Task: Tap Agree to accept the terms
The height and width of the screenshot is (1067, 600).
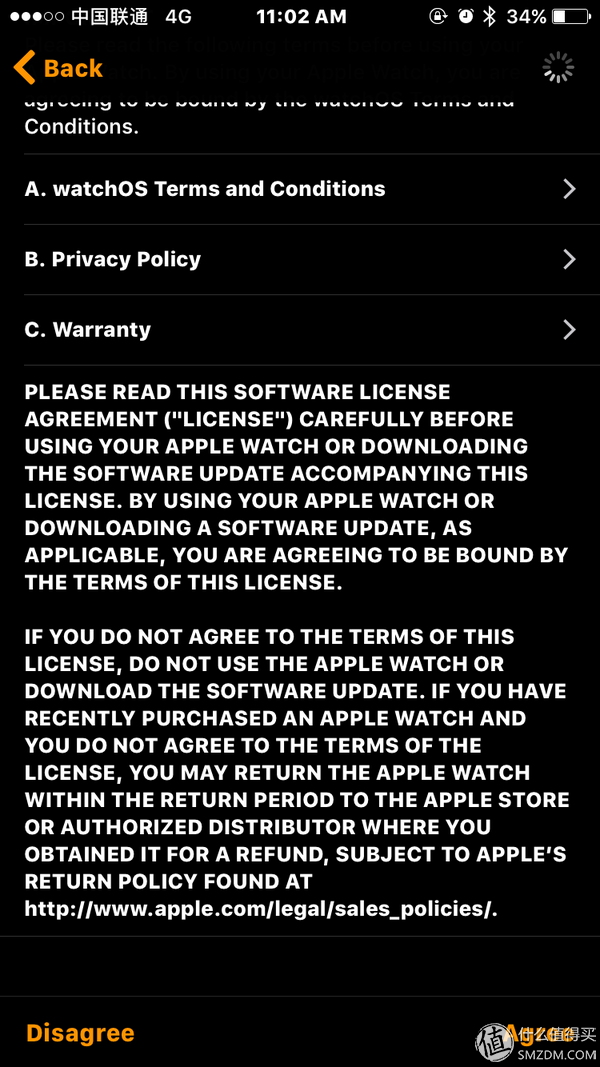Action: 537,1033
